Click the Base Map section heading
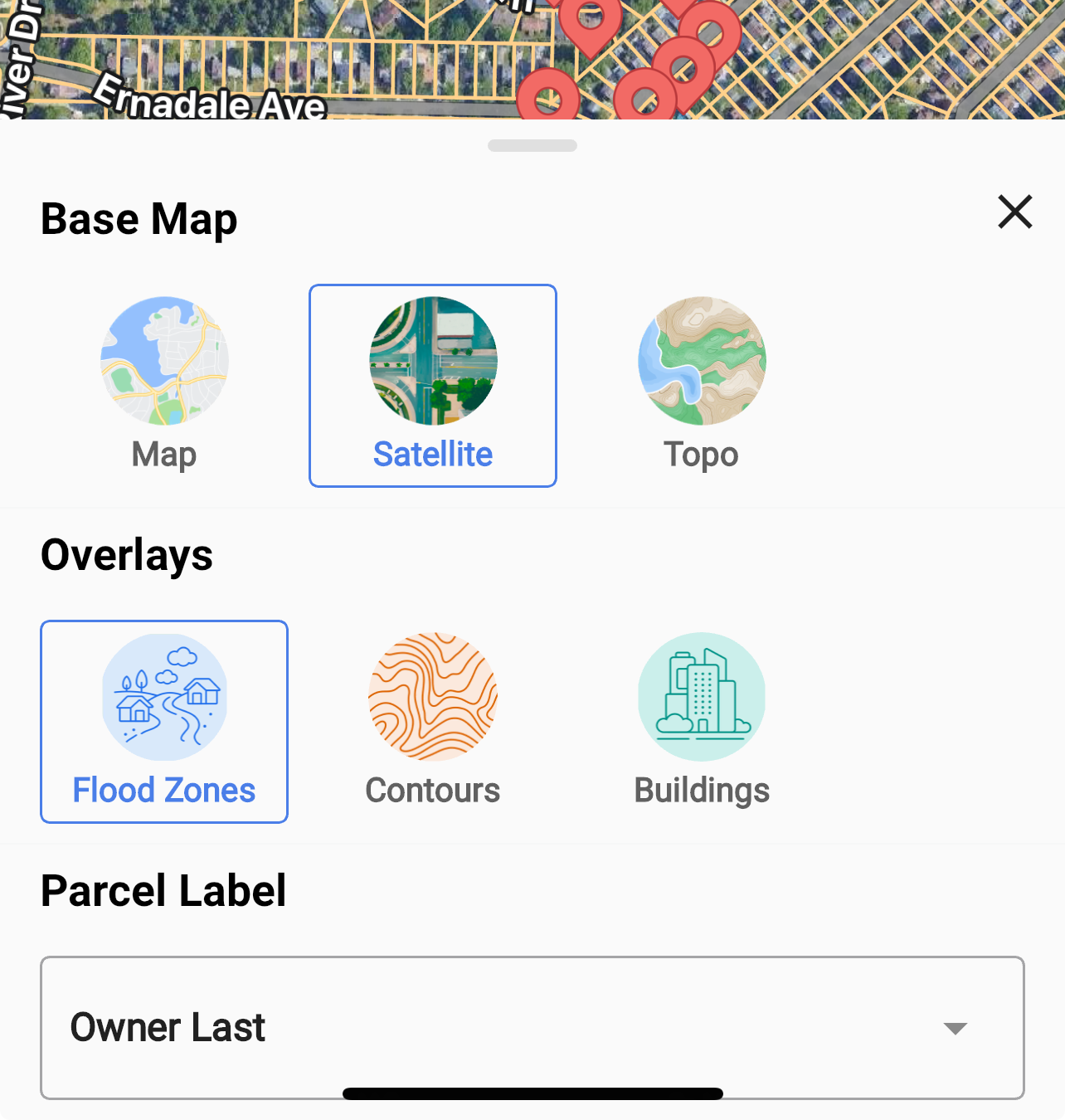This screenshot has height=1120, width=1065. click(x=139, y=218)
